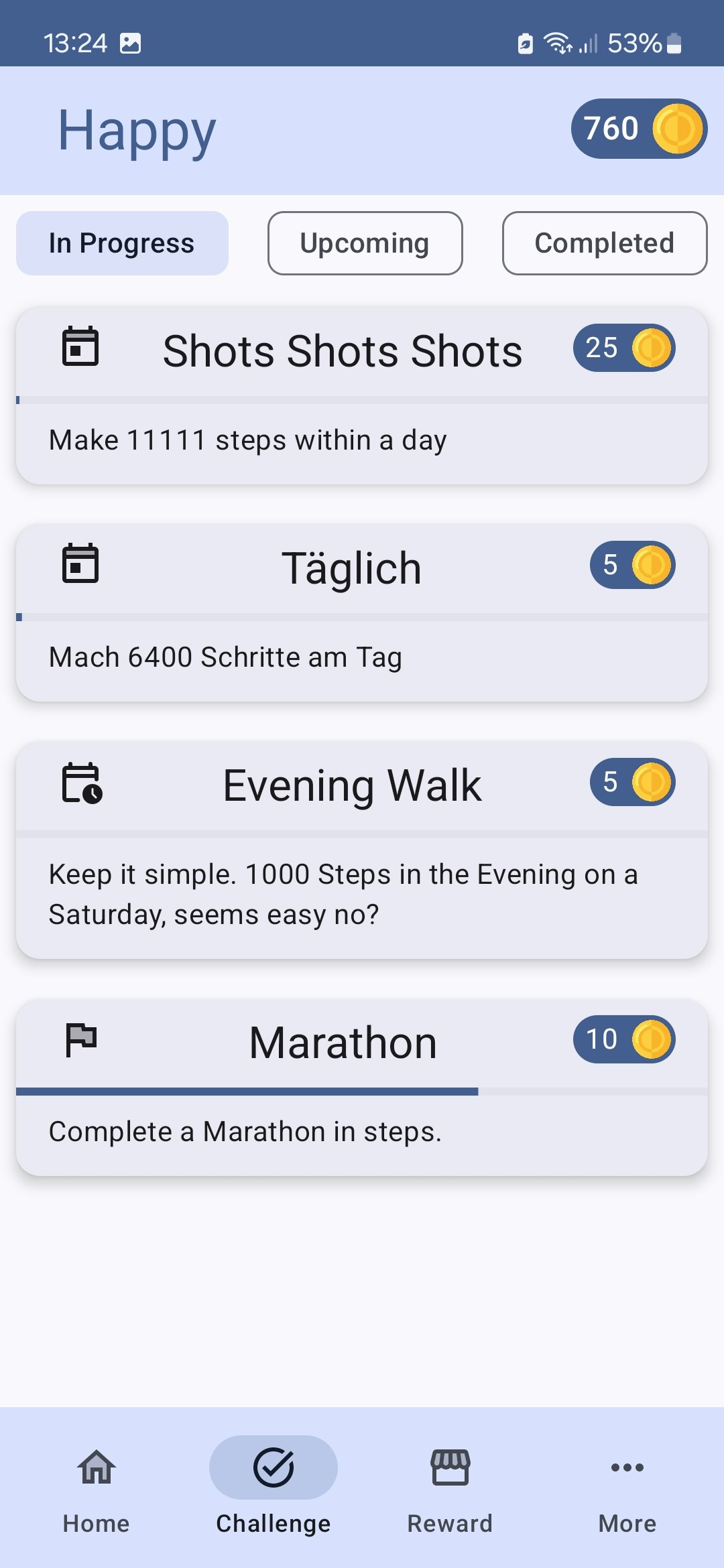
Task: Open the Completed challenges tab
Action: point(603,243)
